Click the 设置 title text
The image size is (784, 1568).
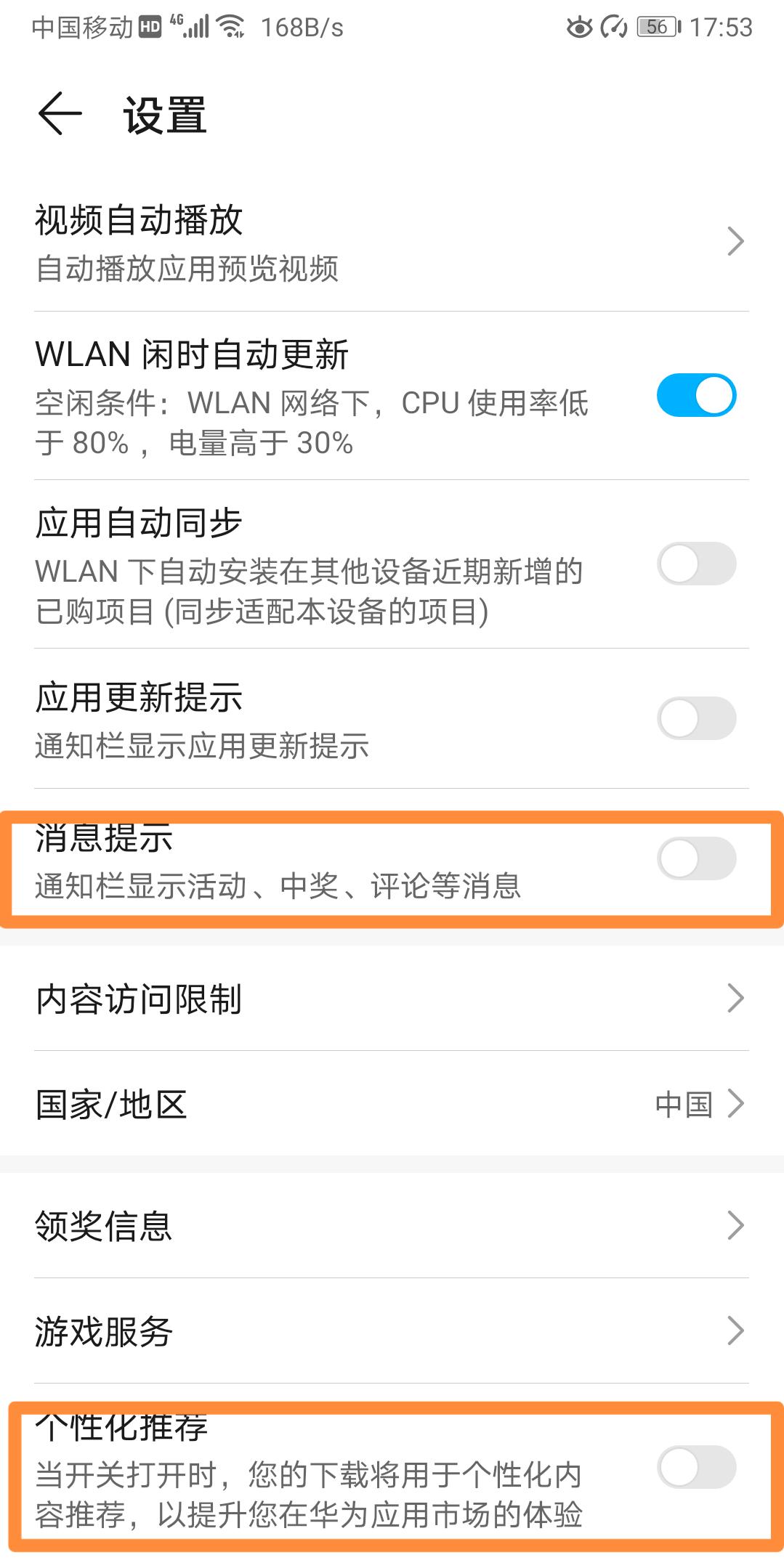coord(161,114)
